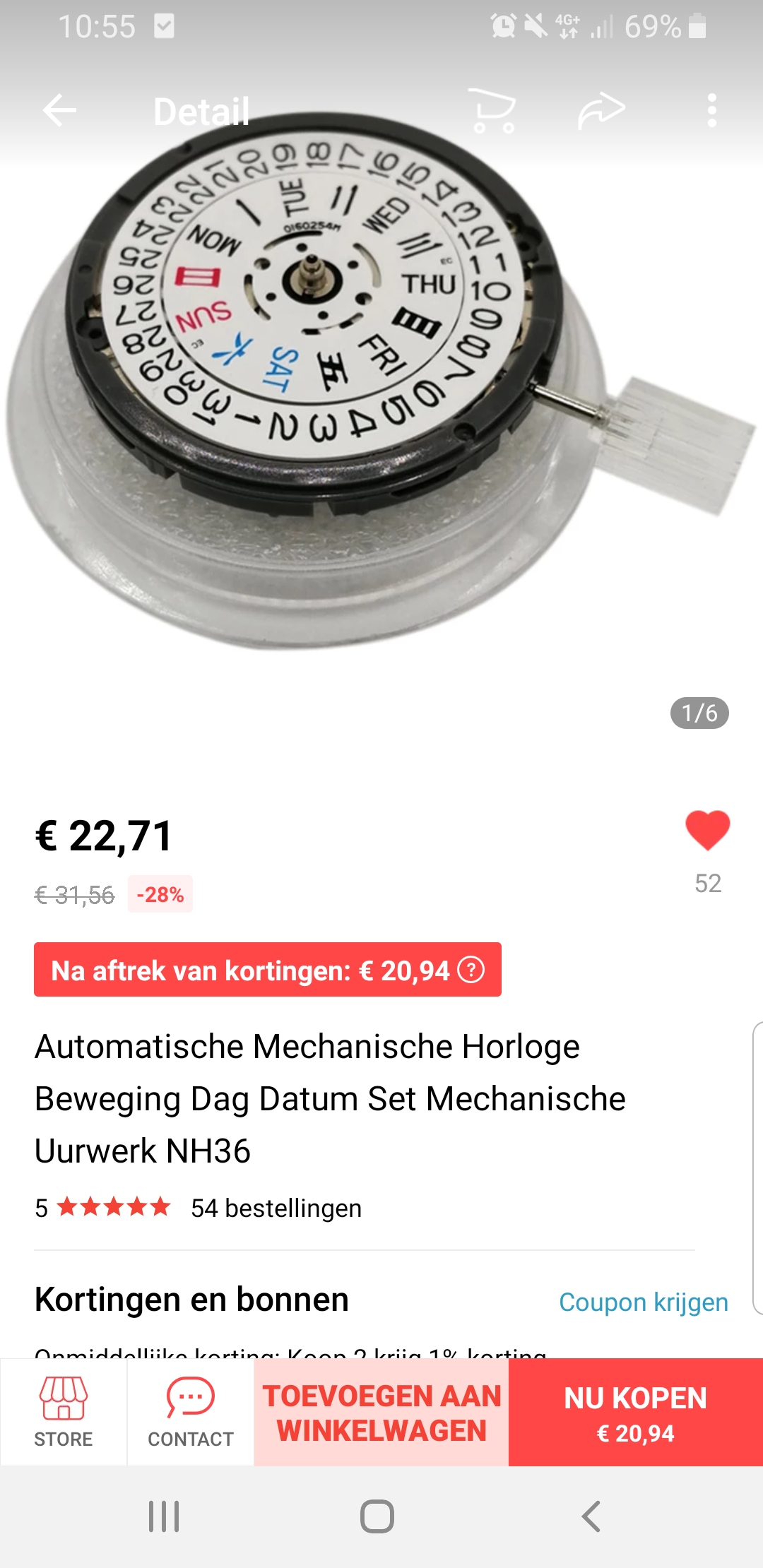The height and width of the screenshot is (1568, 763).
Task: Open the overflow menu
Action: tap(711, 111)
